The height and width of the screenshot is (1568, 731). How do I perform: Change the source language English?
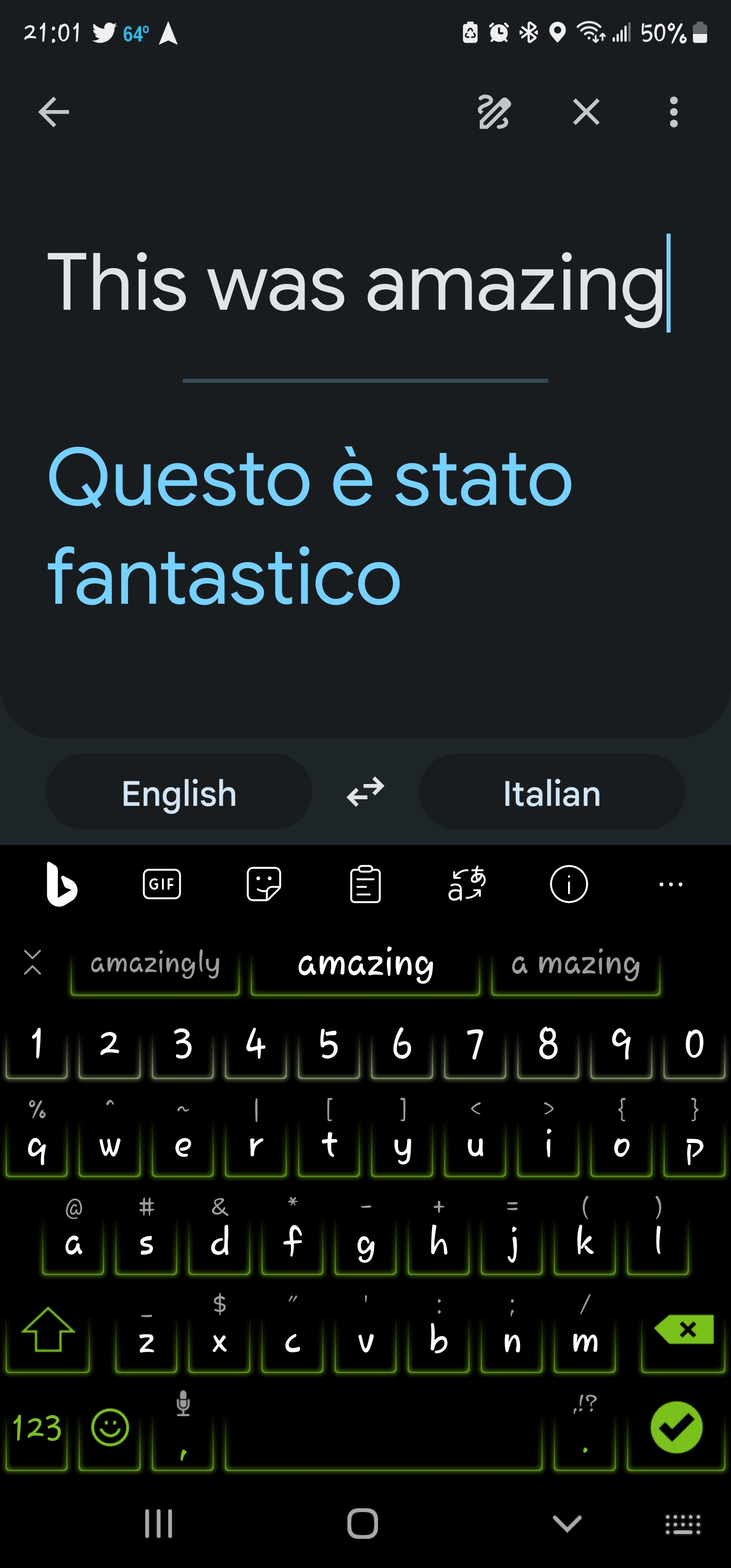coord(179,793)
